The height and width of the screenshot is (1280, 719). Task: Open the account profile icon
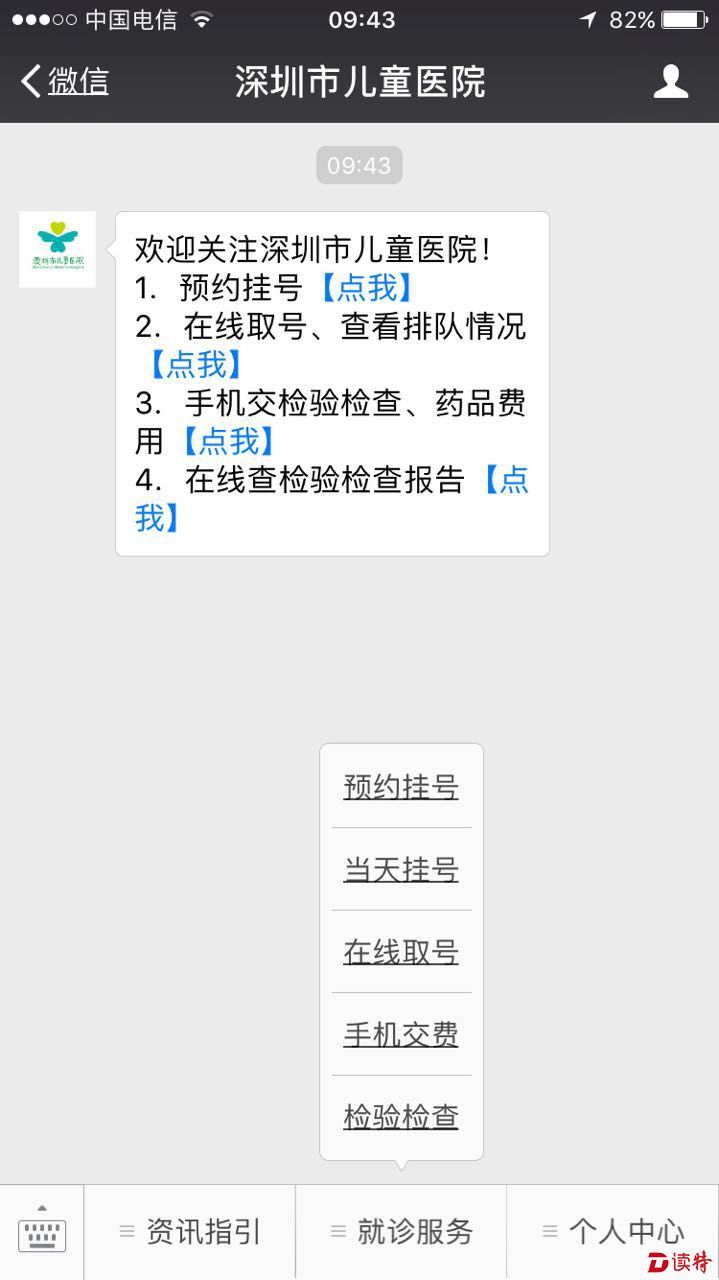(x=670, y=81)
